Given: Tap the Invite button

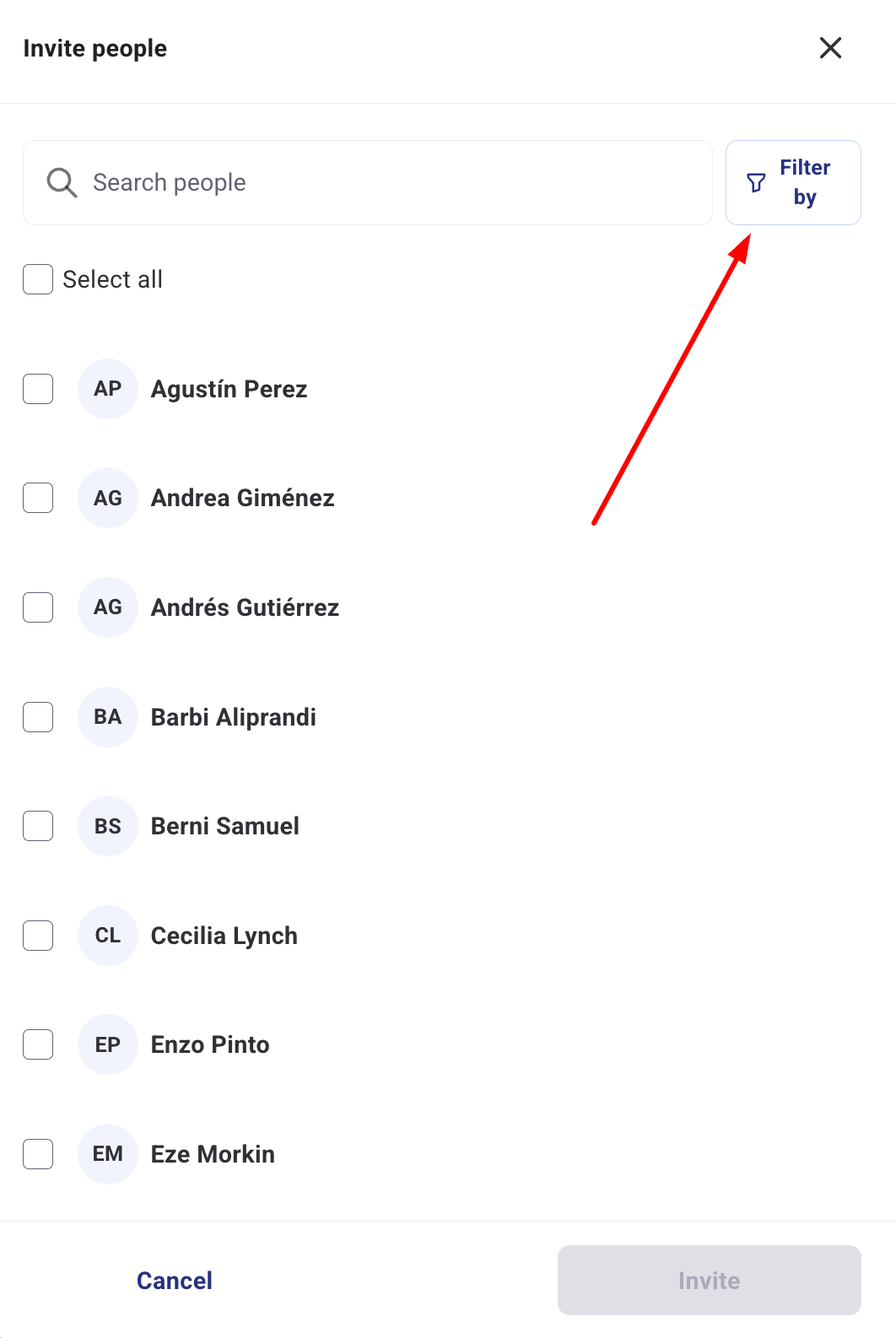Looking at the screenshot, I should [x=709, y=1281].
